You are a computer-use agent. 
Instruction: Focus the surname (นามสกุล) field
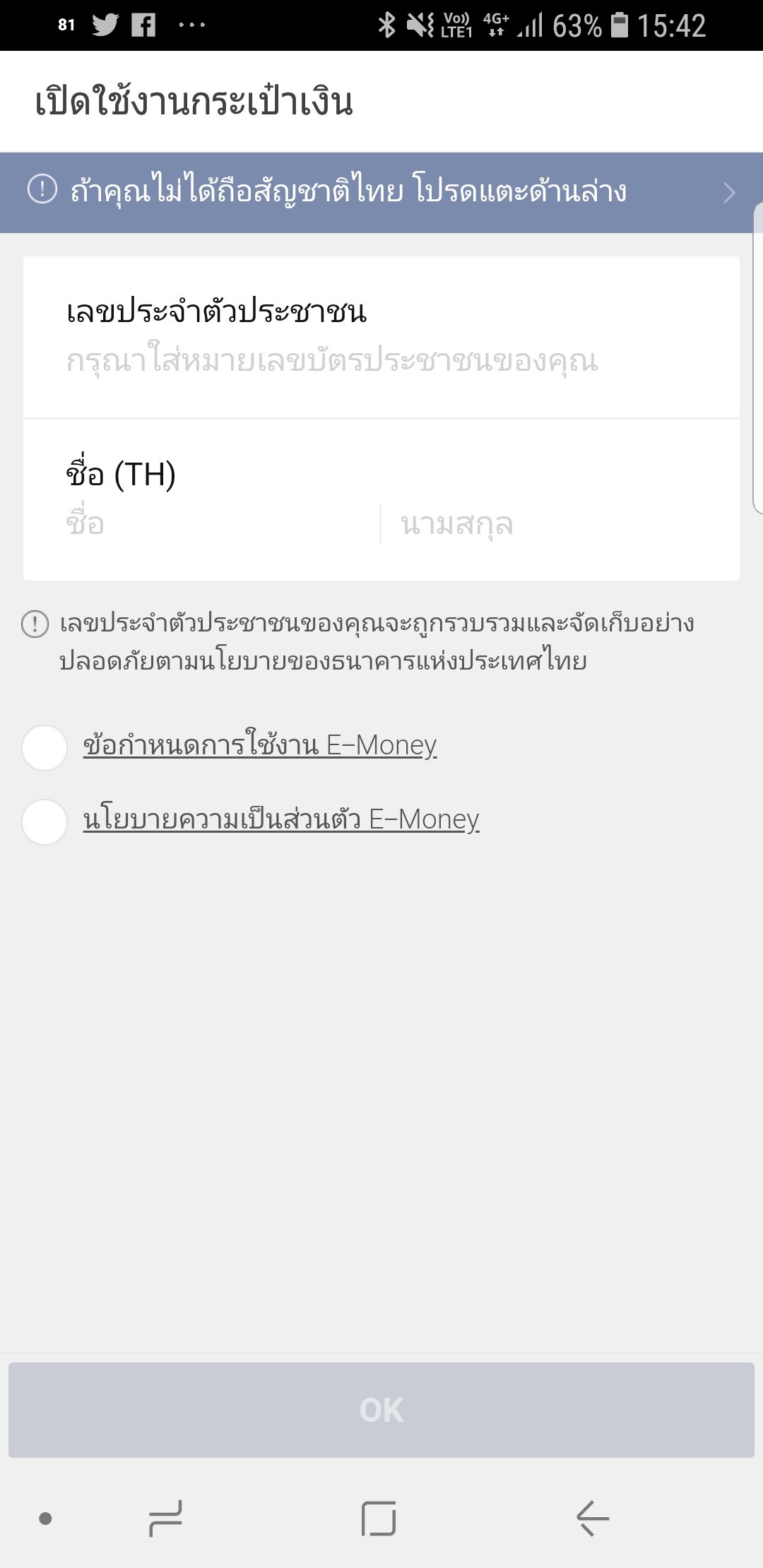pyautogui.click(x=558, y=524)
